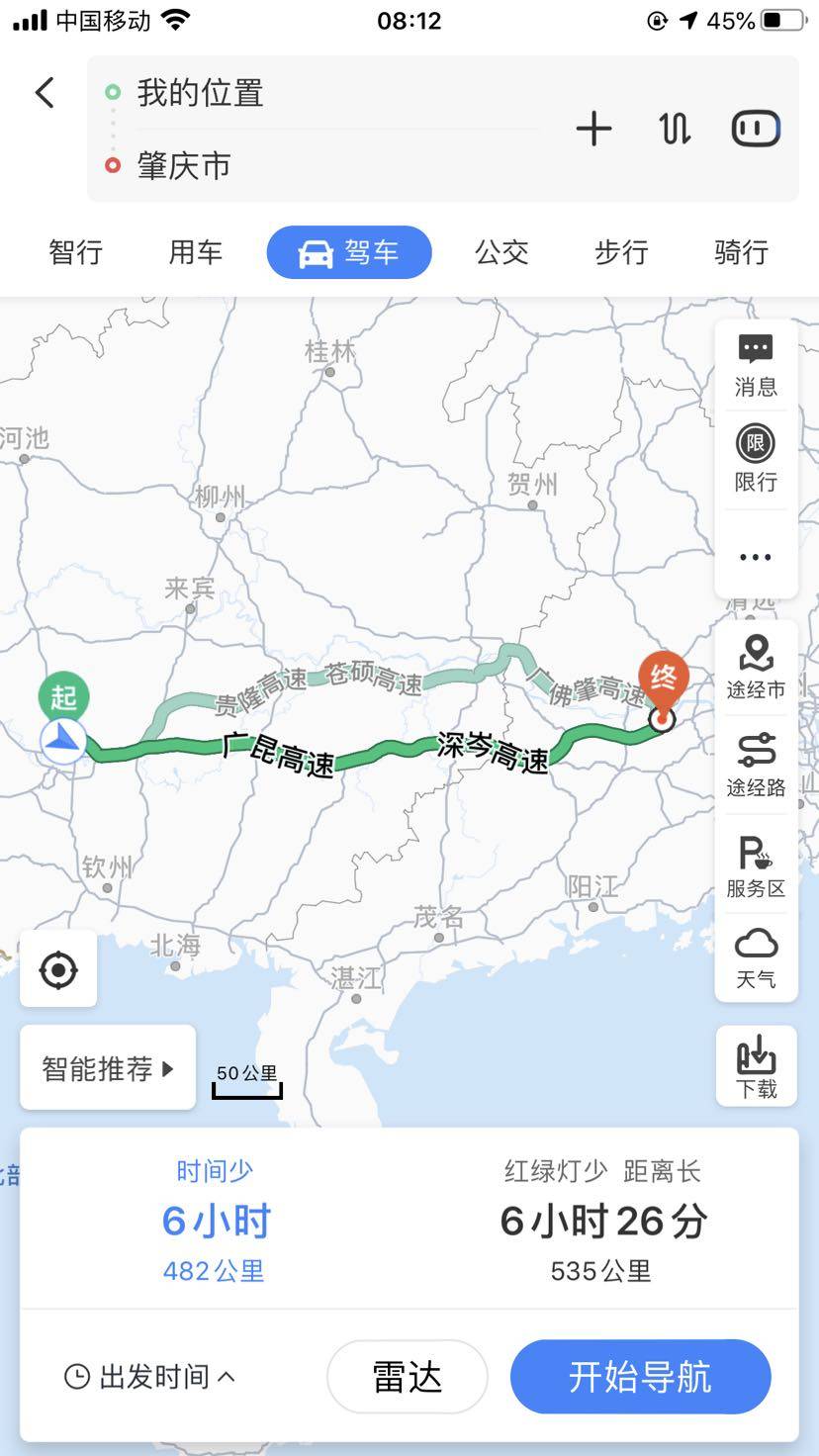Expand the 智能推荐 preference options
Viewport: 819px width, 1456px height.
click(x=108, y=1068)
